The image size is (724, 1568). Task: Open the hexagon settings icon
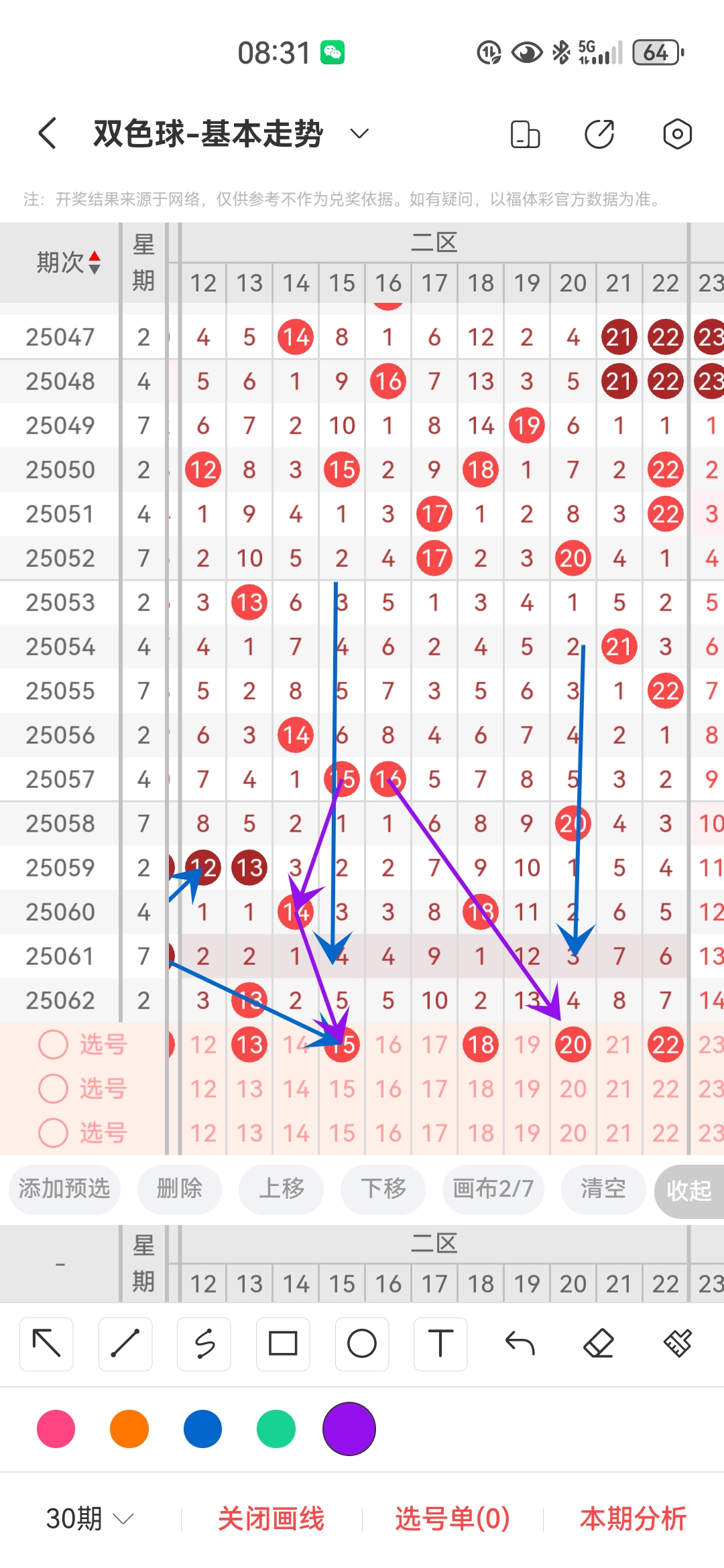tap(677, 134)
